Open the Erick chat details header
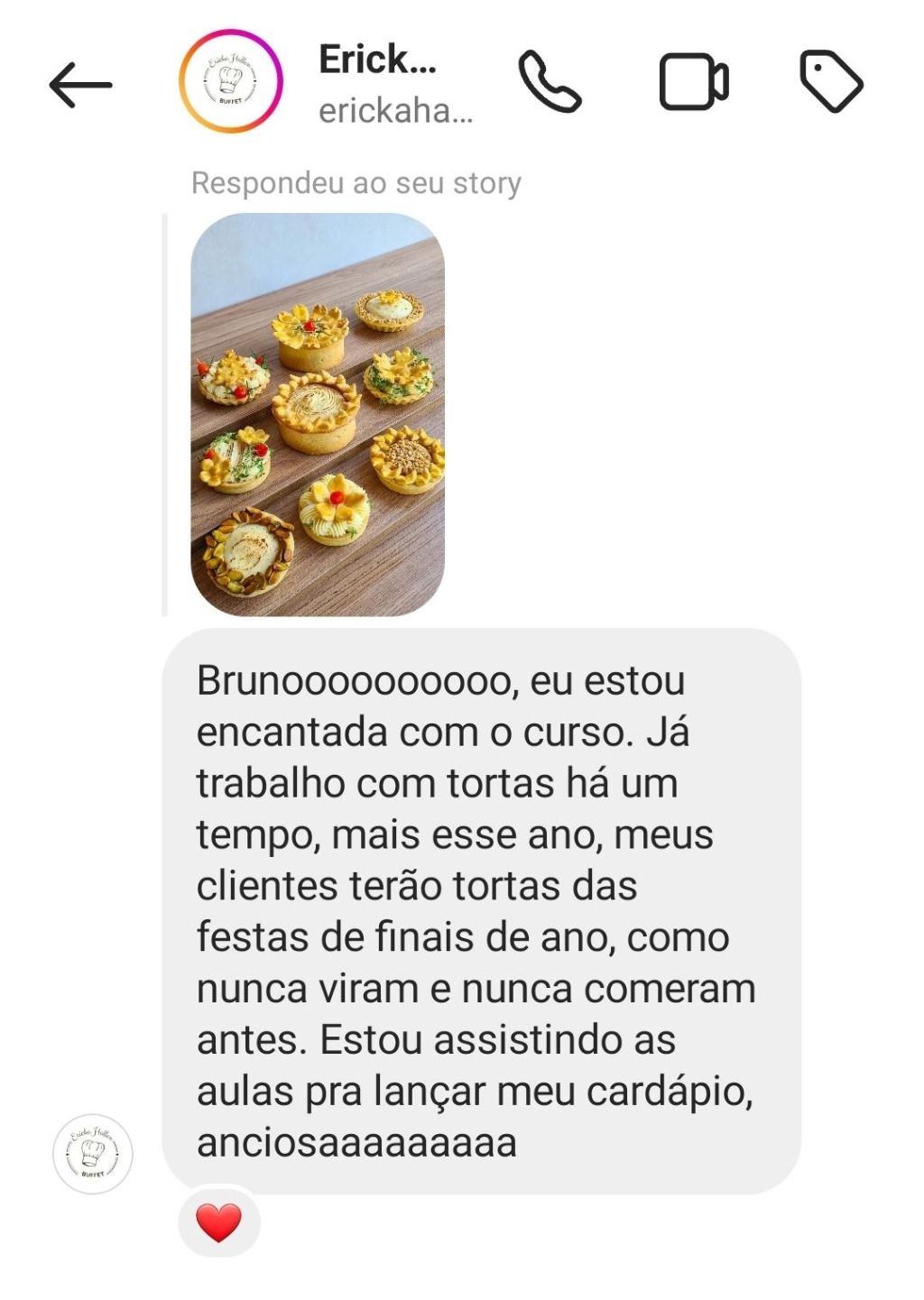924x1300 pixels. tap(393, 84)
